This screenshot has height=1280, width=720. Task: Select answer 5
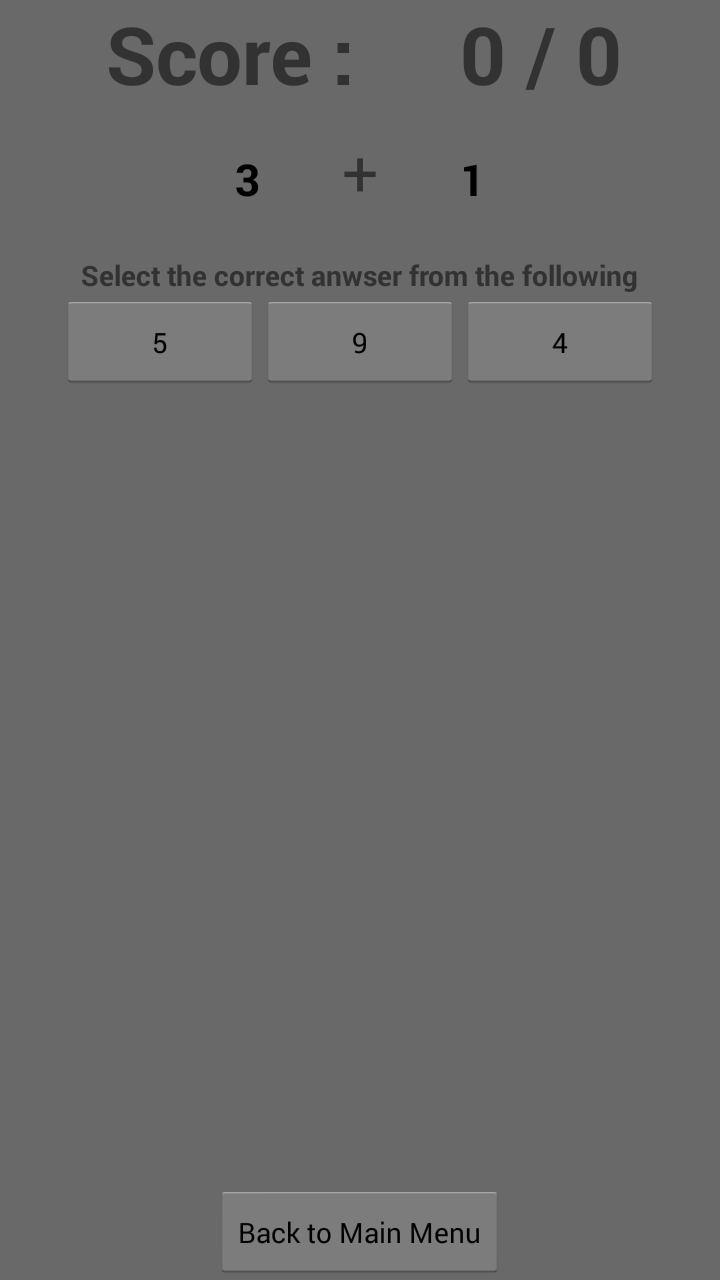click(x=160, y=342)
